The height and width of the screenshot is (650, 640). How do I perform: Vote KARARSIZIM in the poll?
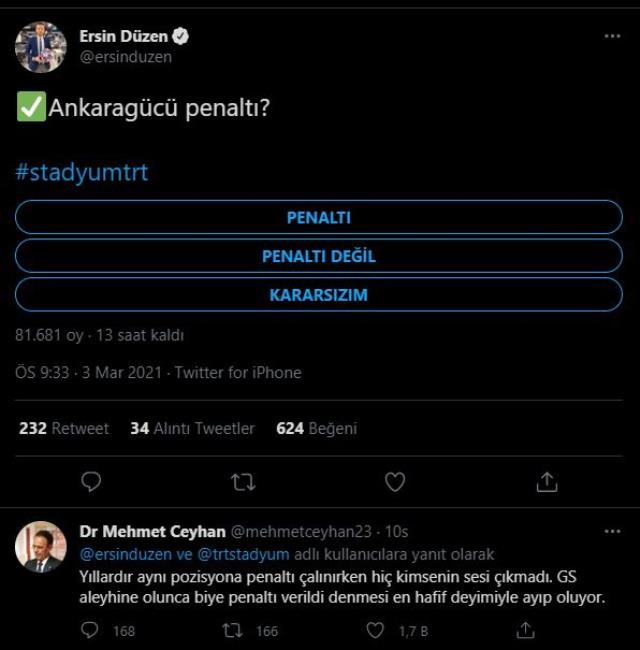tap(319, 295)
